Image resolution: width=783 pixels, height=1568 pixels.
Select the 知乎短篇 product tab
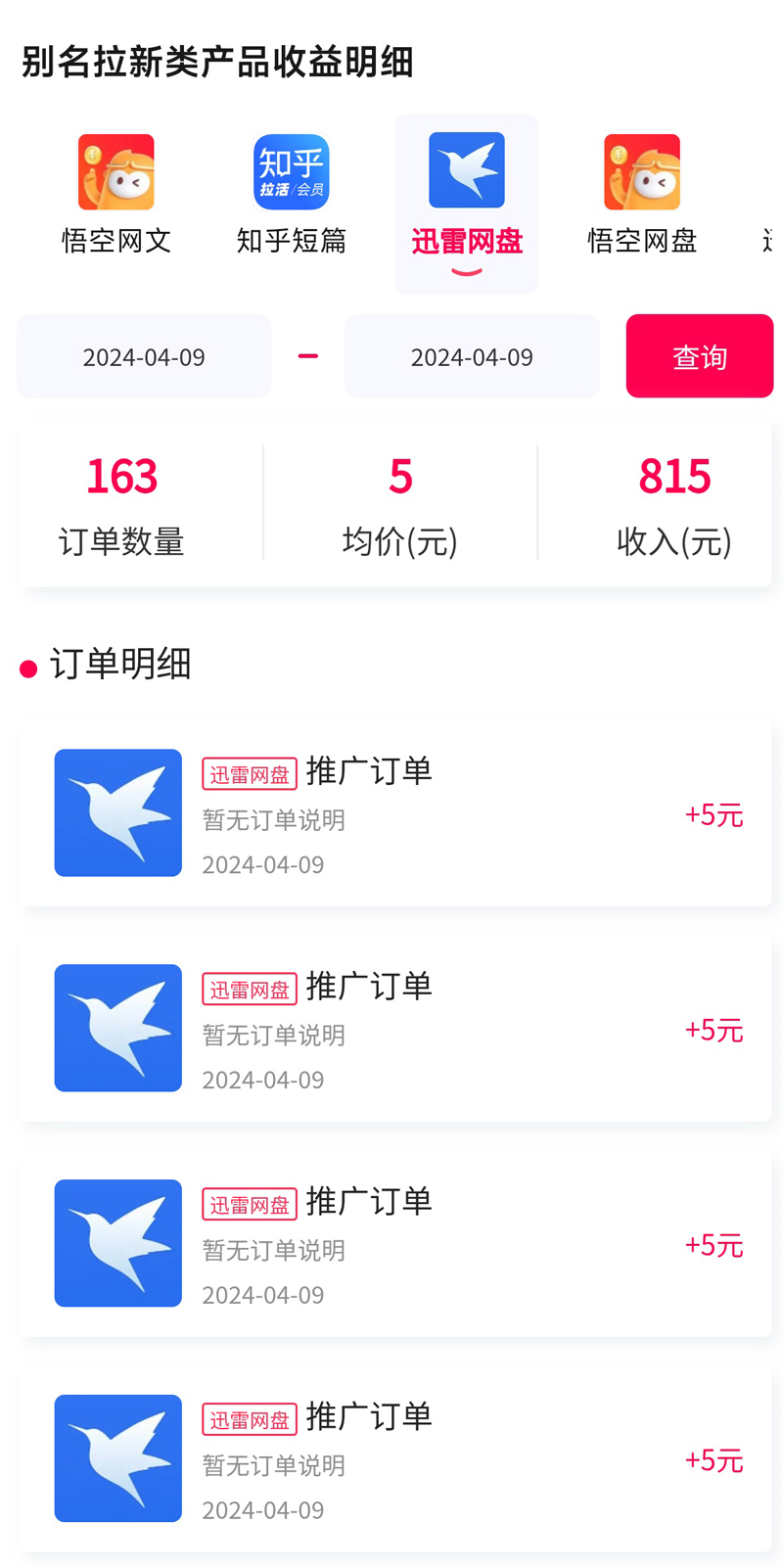[x=292, y=196]
